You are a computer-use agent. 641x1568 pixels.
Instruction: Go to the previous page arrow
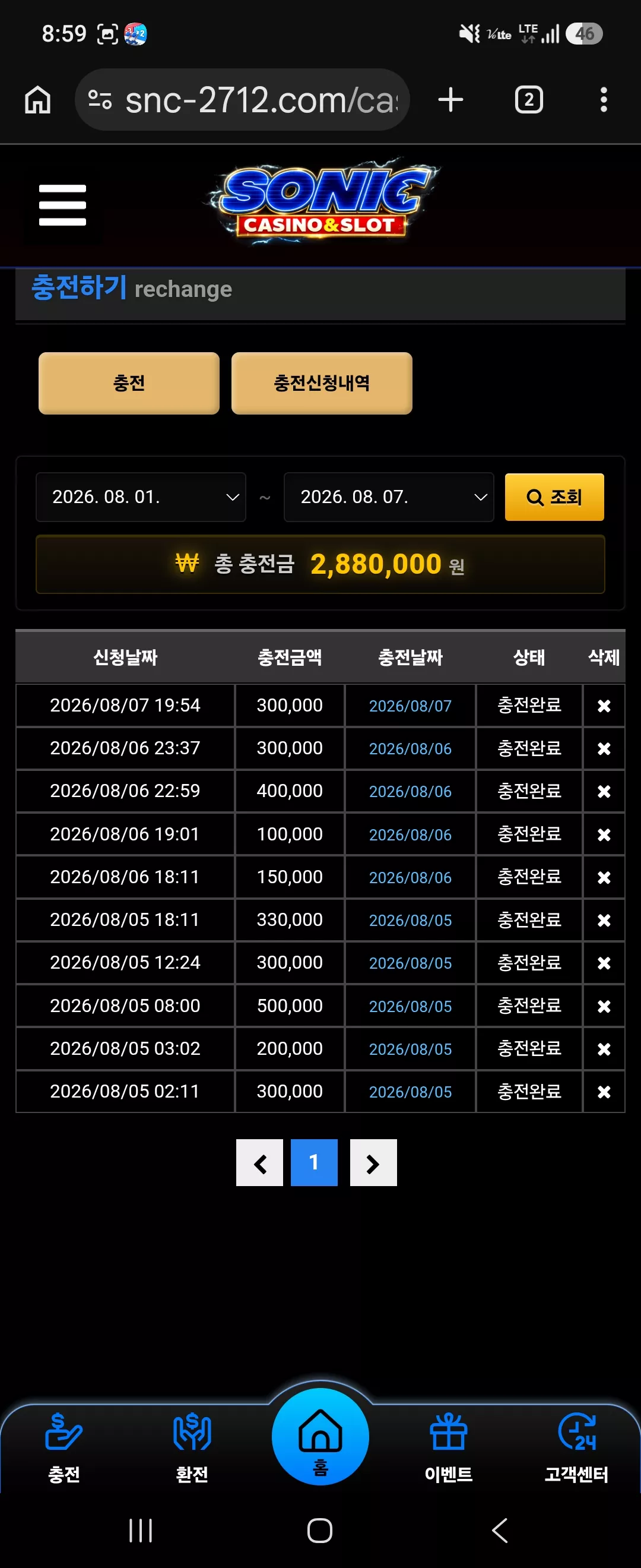[260, 1162]
